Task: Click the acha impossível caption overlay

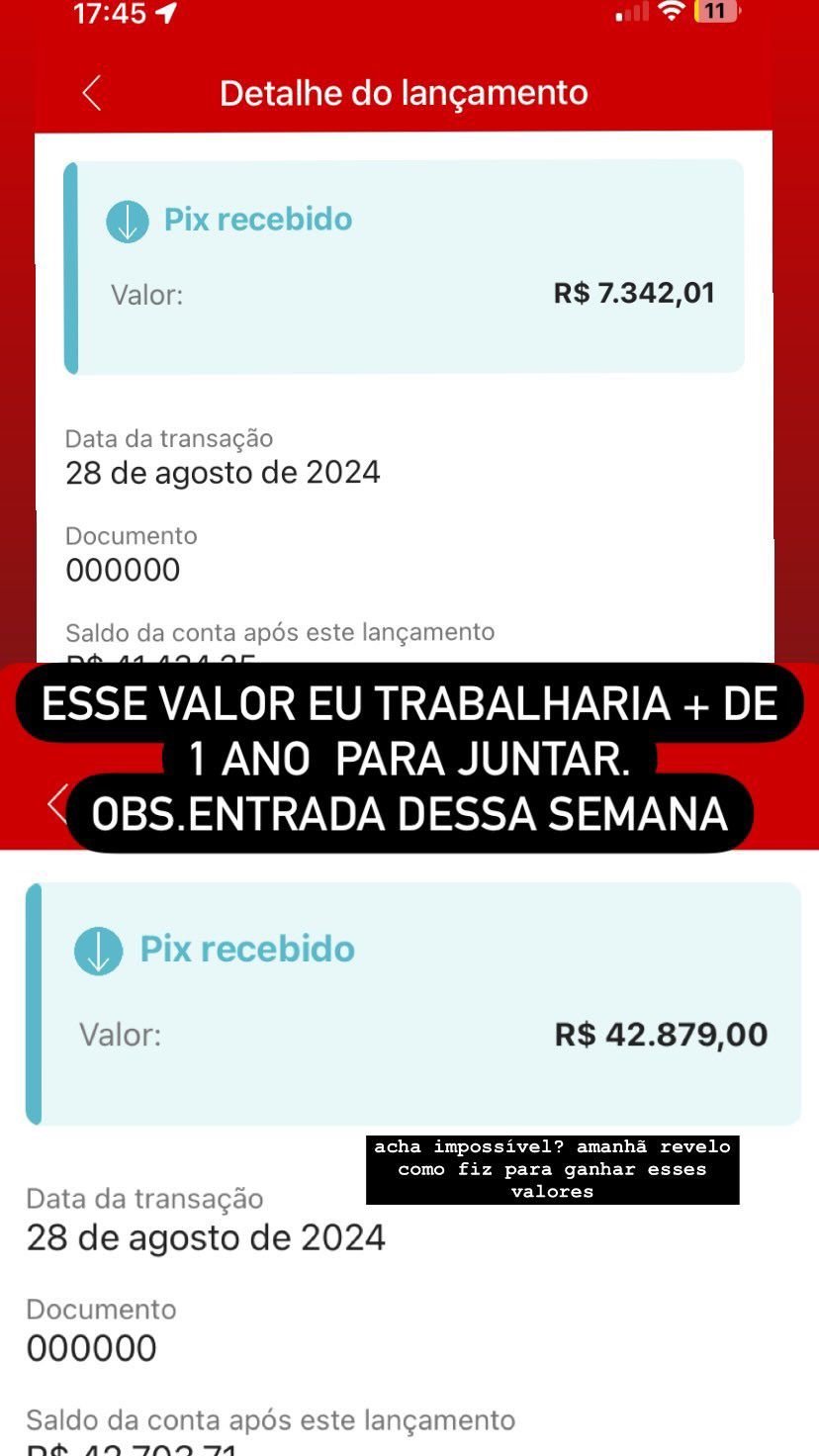Action: [552, 1170]
